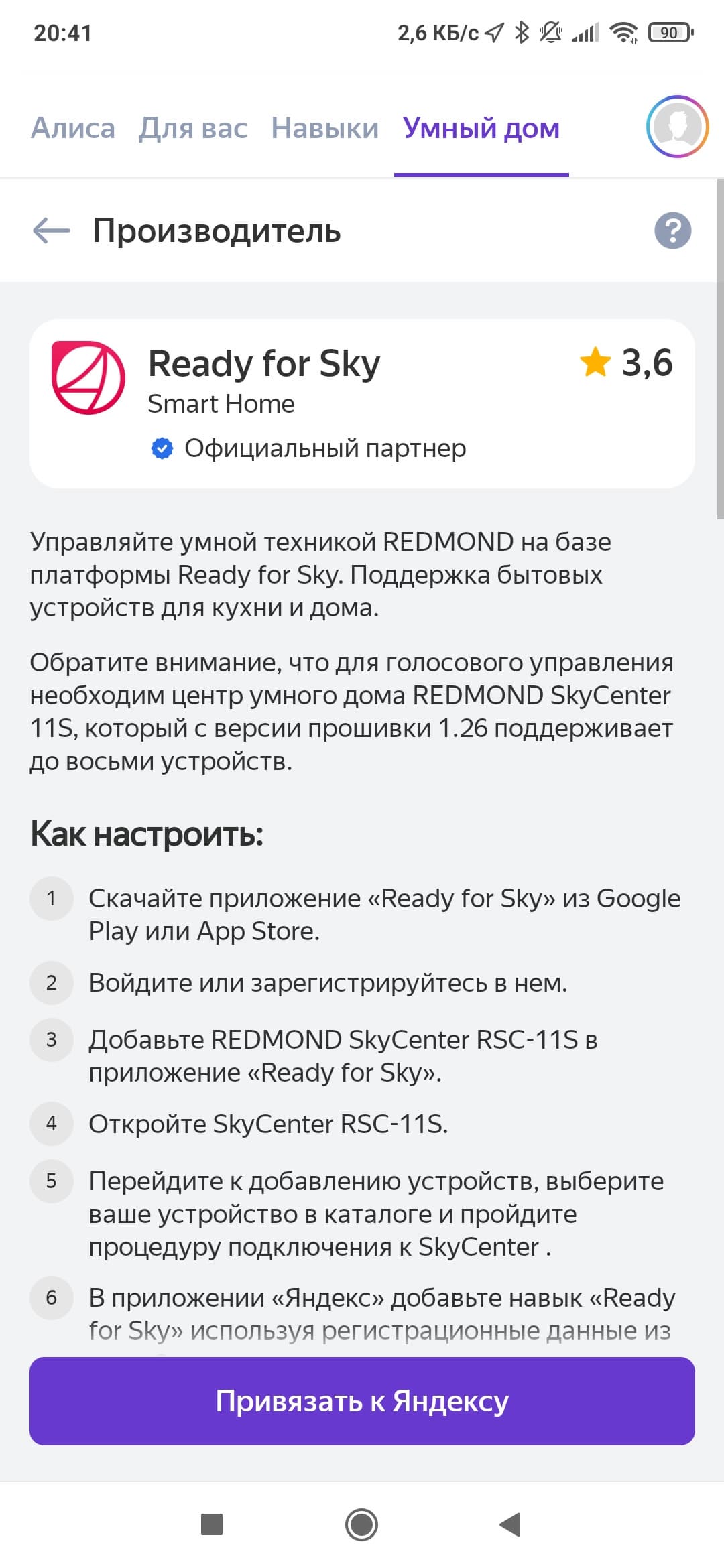
Task: Switch to the Алиса tab
Action: click(73, 128)
